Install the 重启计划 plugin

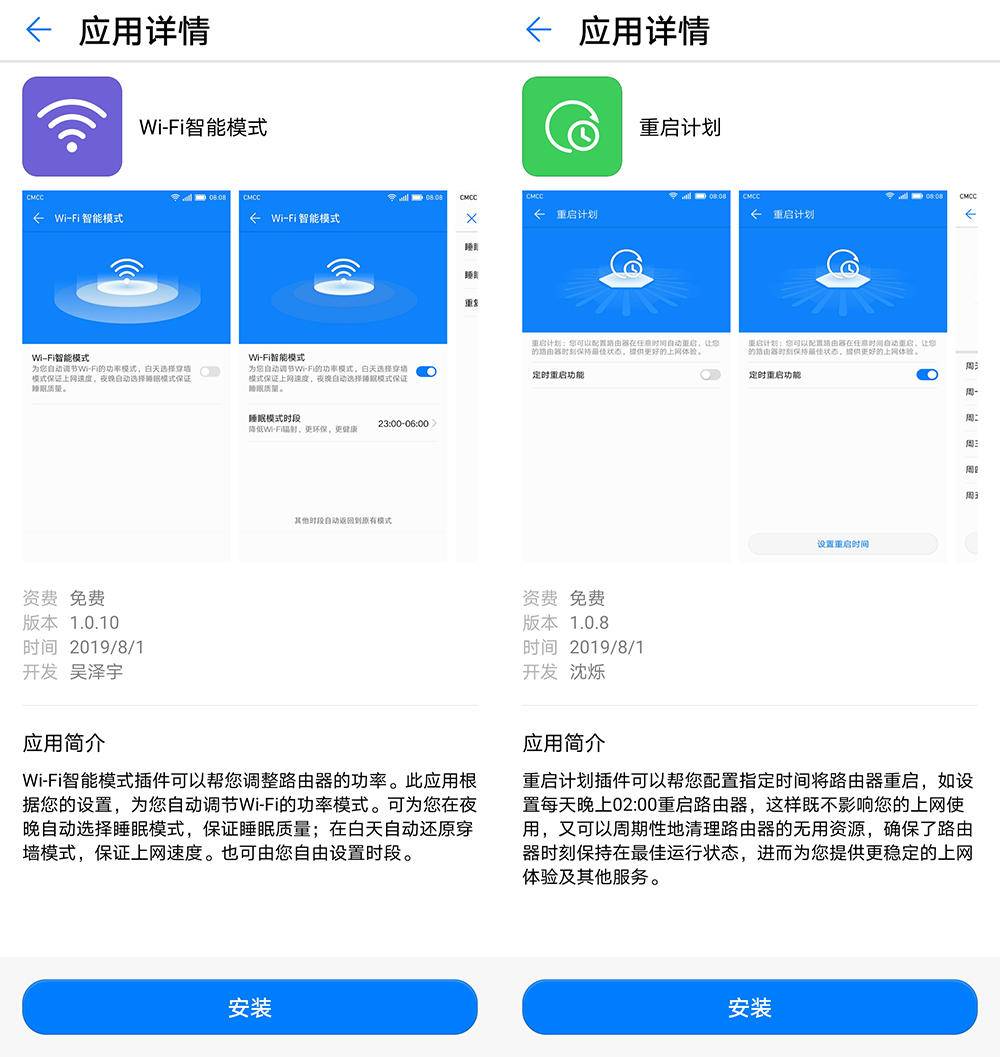[750, 1007]
